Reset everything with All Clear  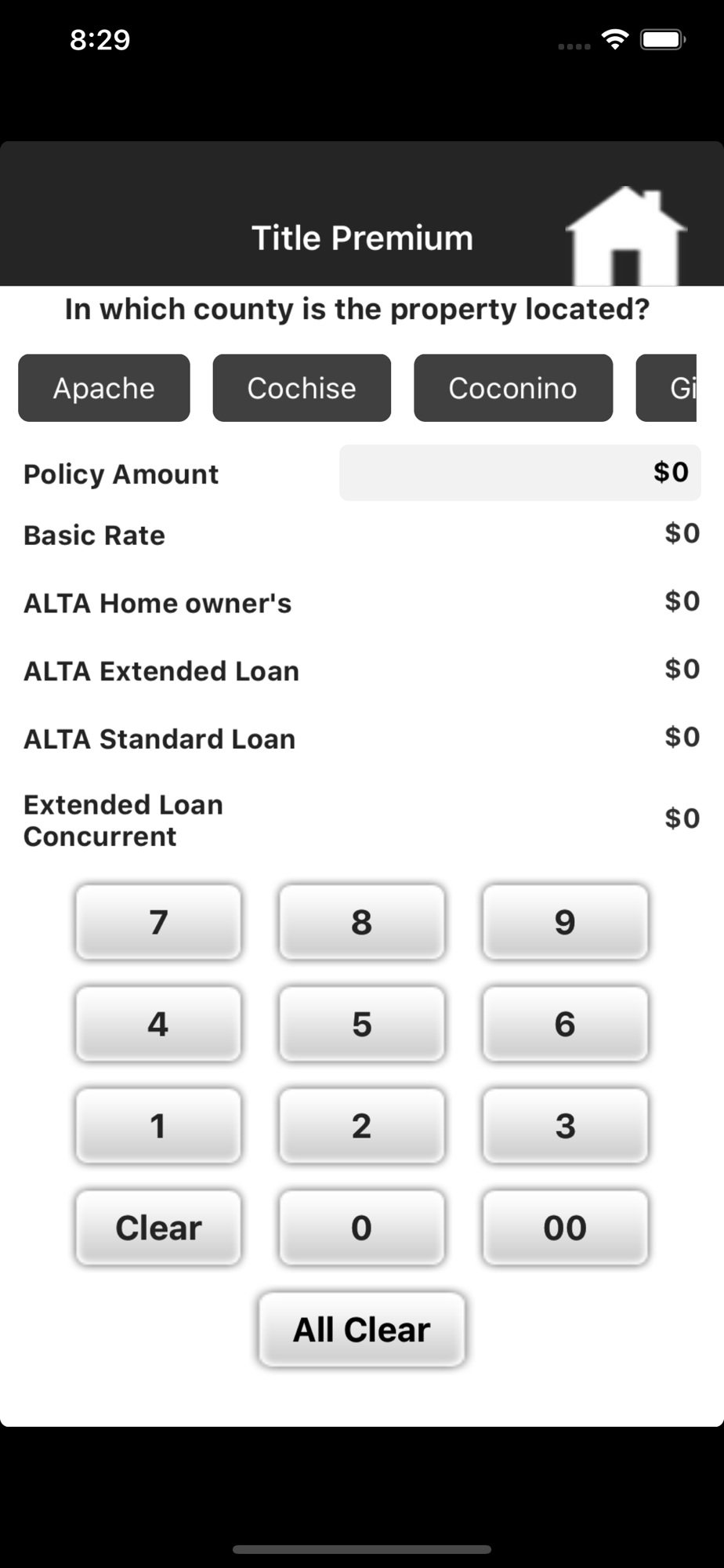point(362,1330)
